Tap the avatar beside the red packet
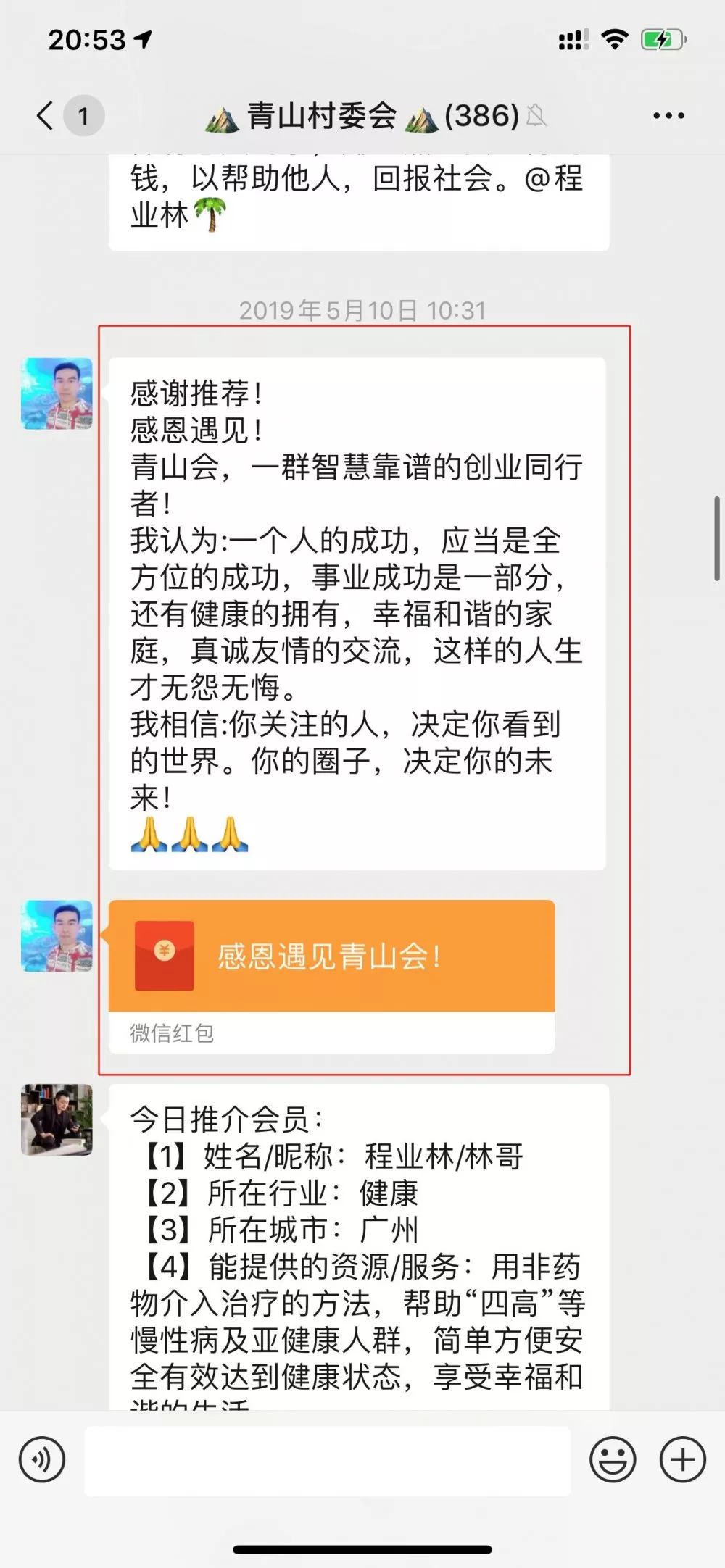725x1568 pixels. tap(57, 936)
